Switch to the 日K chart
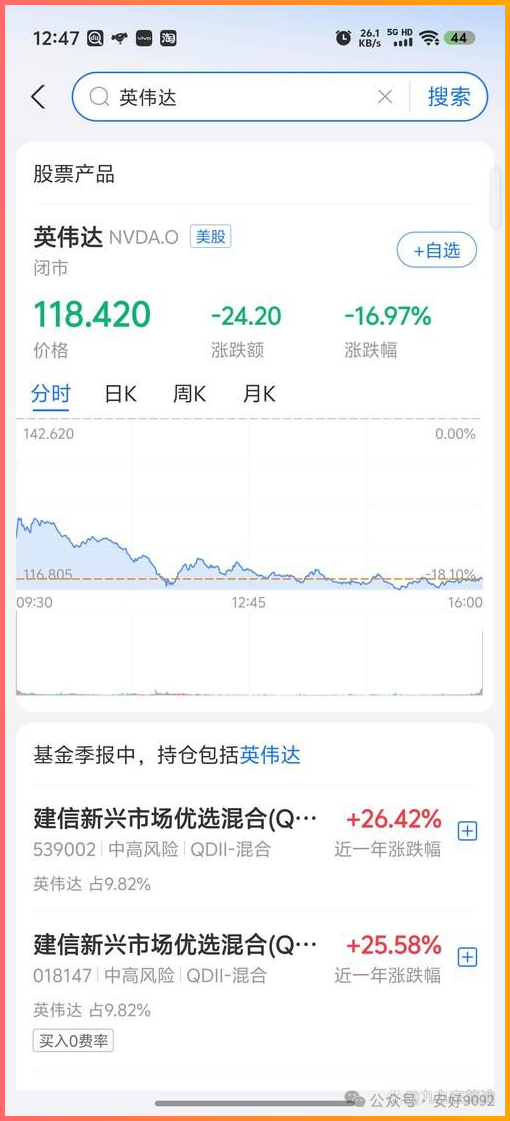Image resolution: width=510 pixels, height=1121 pixels. pyautogui.click(x=120, y=394)
